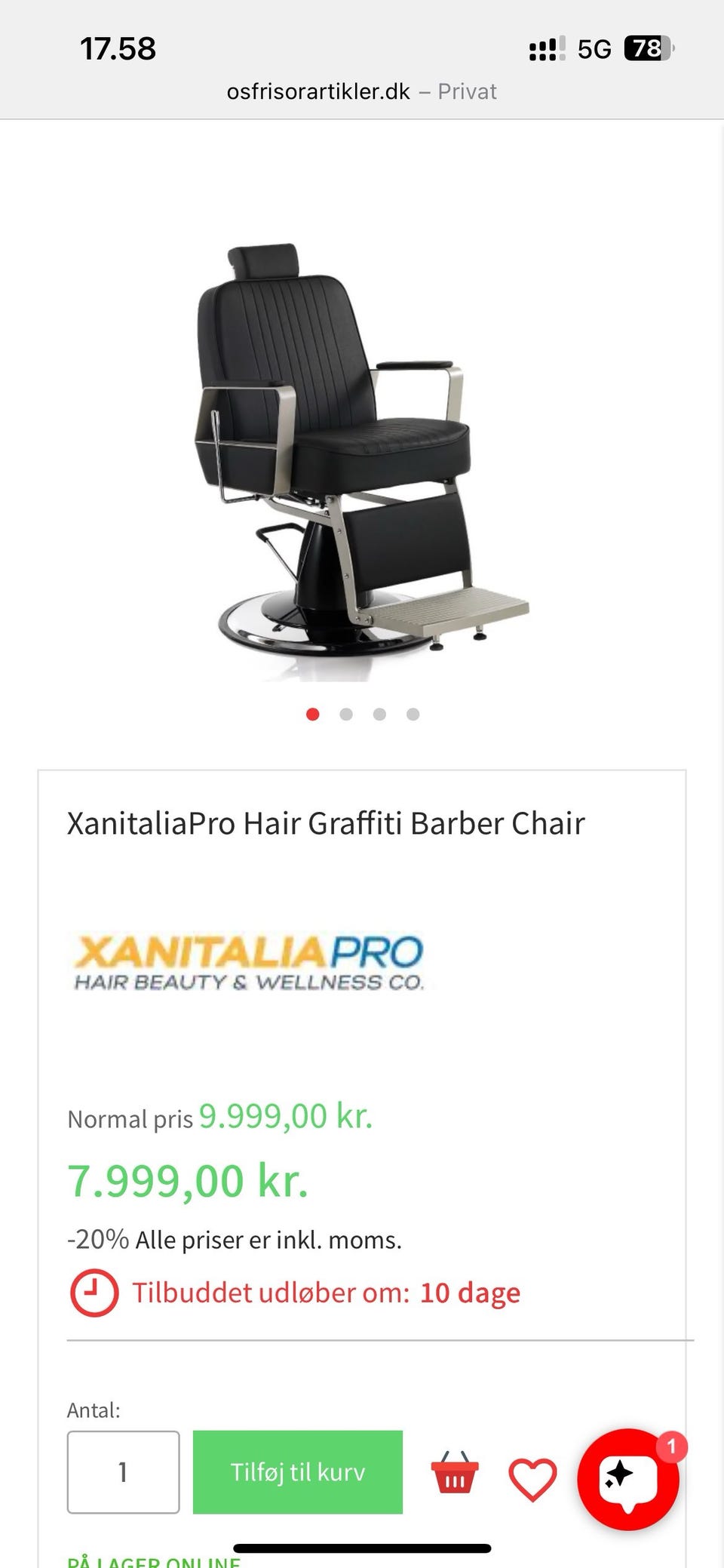
Task: Jump to the fourth gallery image dot
Action: [x=413, y=715]
